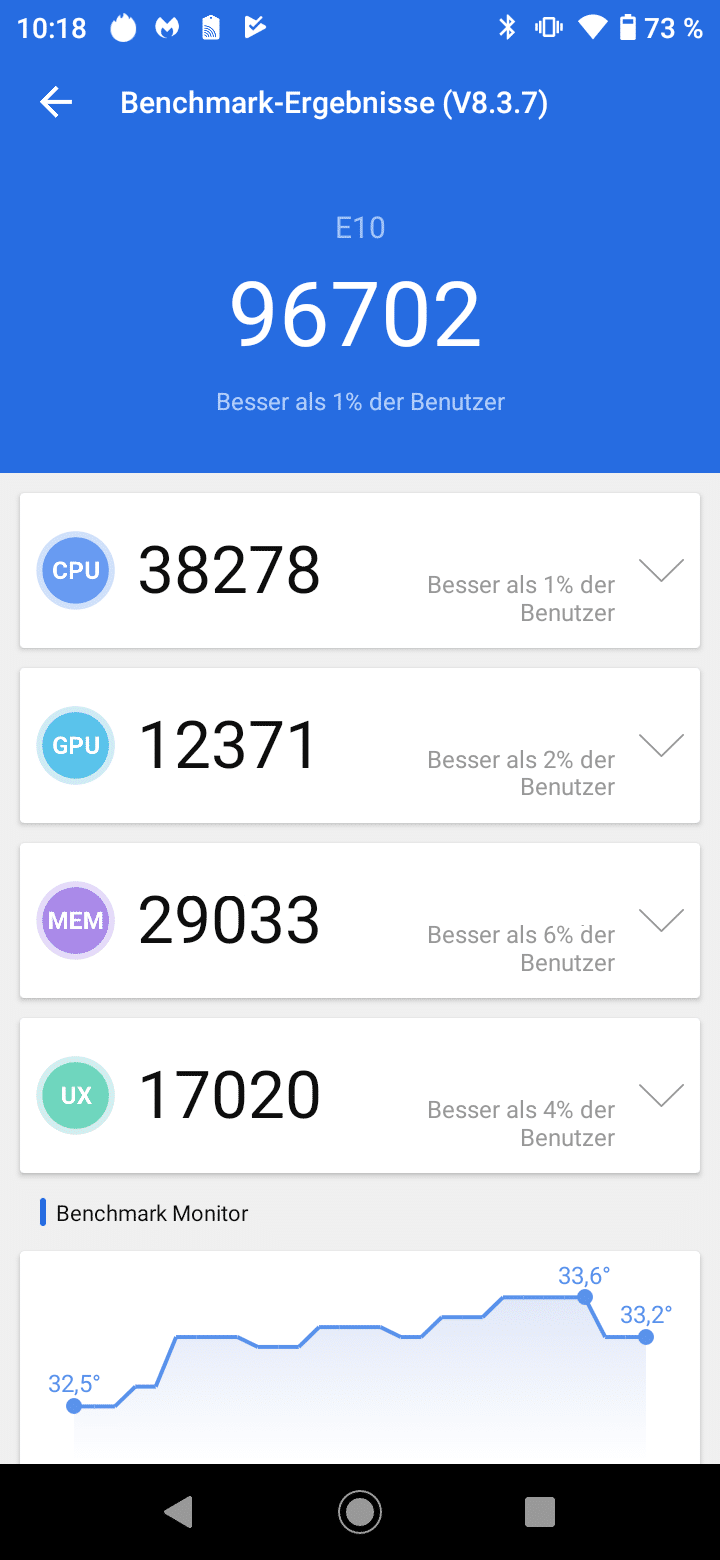Tap the system home button
The width and height of the screenshot is (720, 1560).
pyautogui.click(x=360, y=1511)
